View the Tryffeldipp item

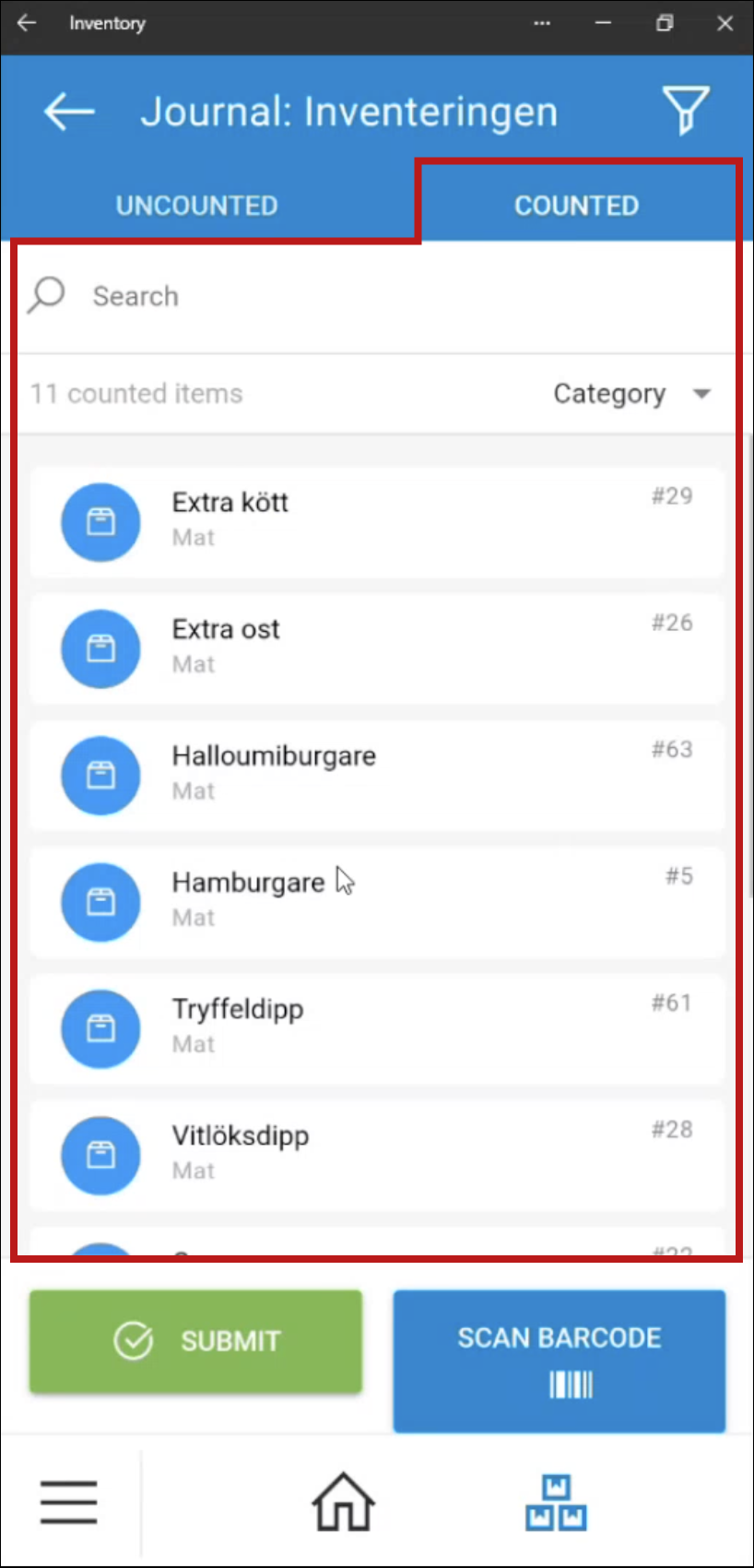pyautogui.click(x=377, y=1028)
